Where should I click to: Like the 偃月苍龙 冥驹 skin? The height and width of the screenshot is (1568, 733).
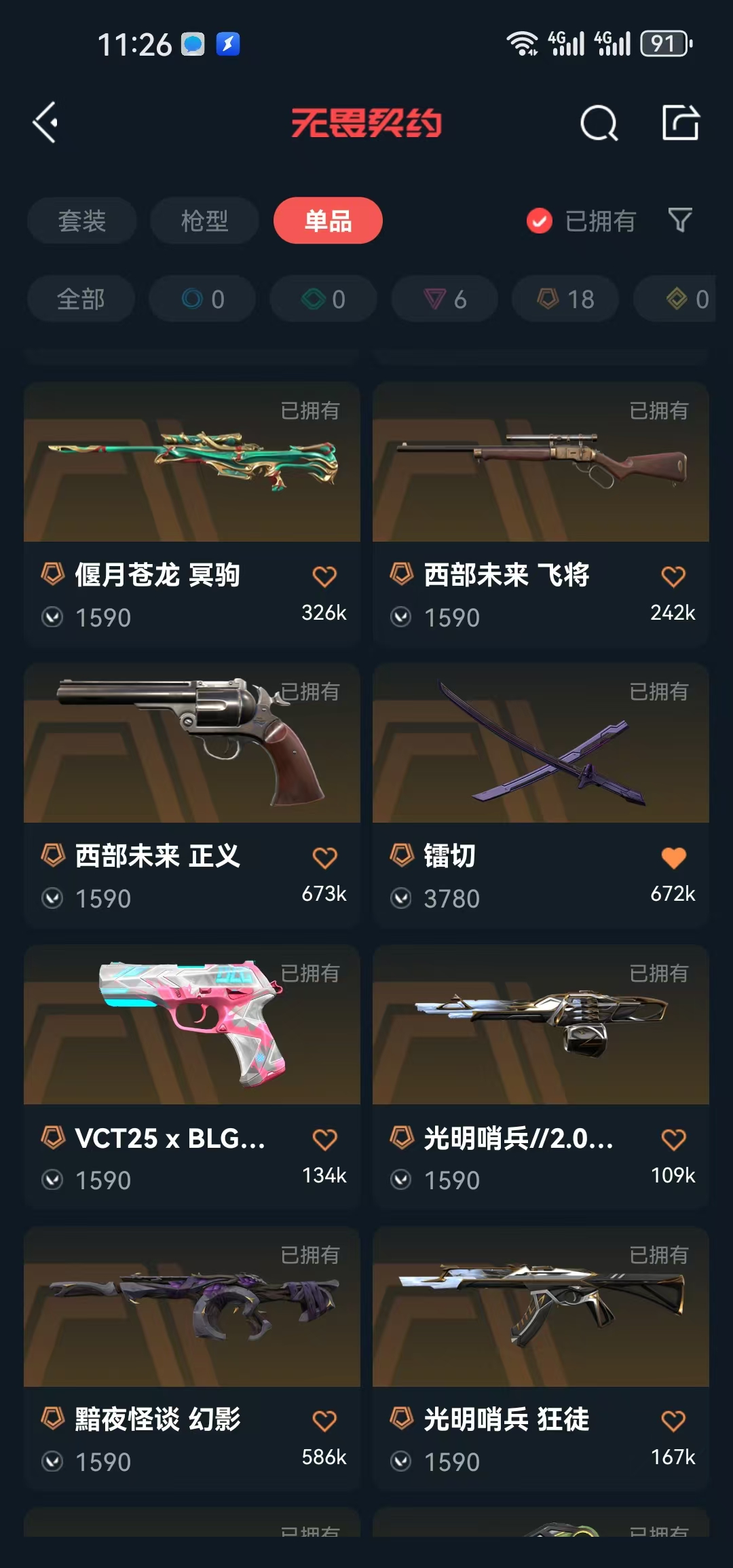tap(324, 576)
